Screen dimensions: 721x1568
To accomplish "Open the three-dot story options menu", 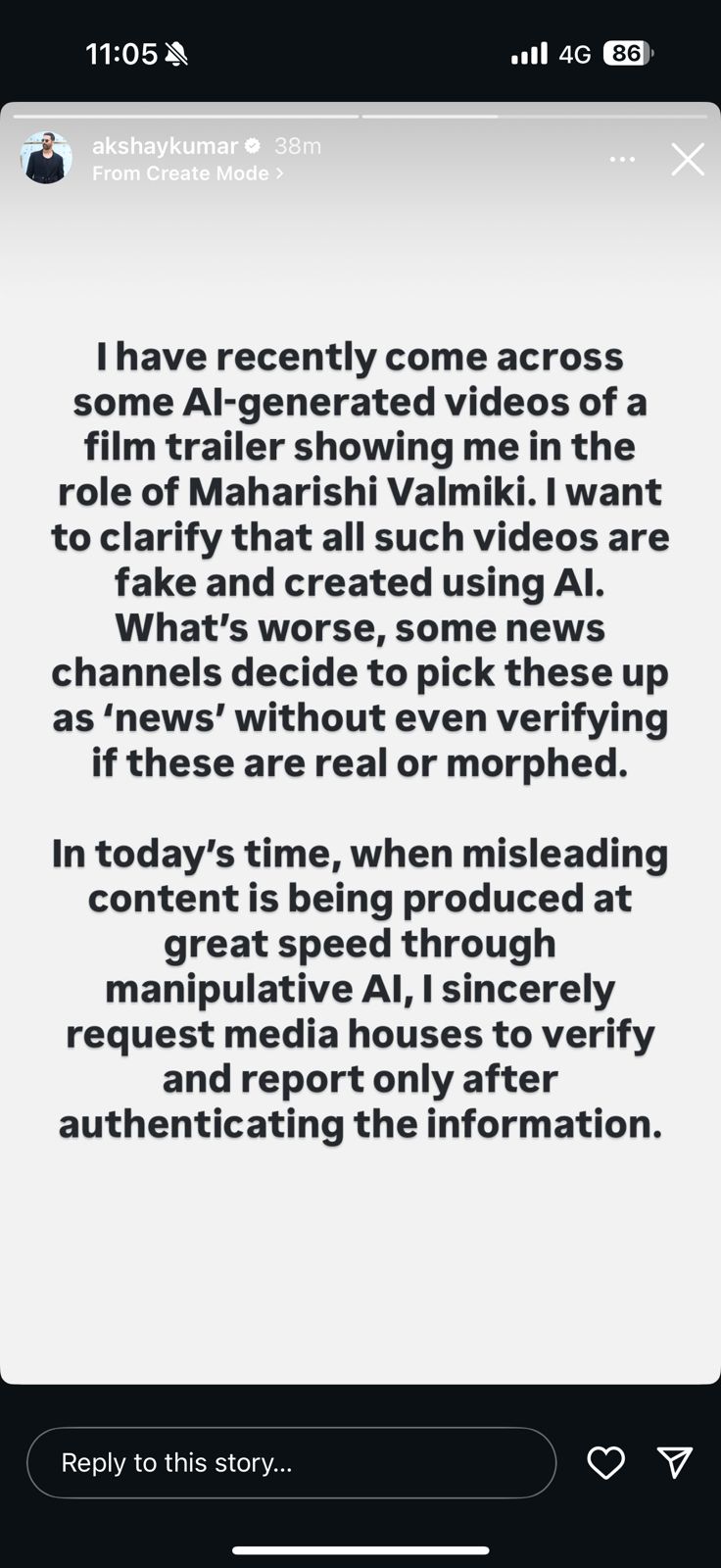I will (622, 159).
